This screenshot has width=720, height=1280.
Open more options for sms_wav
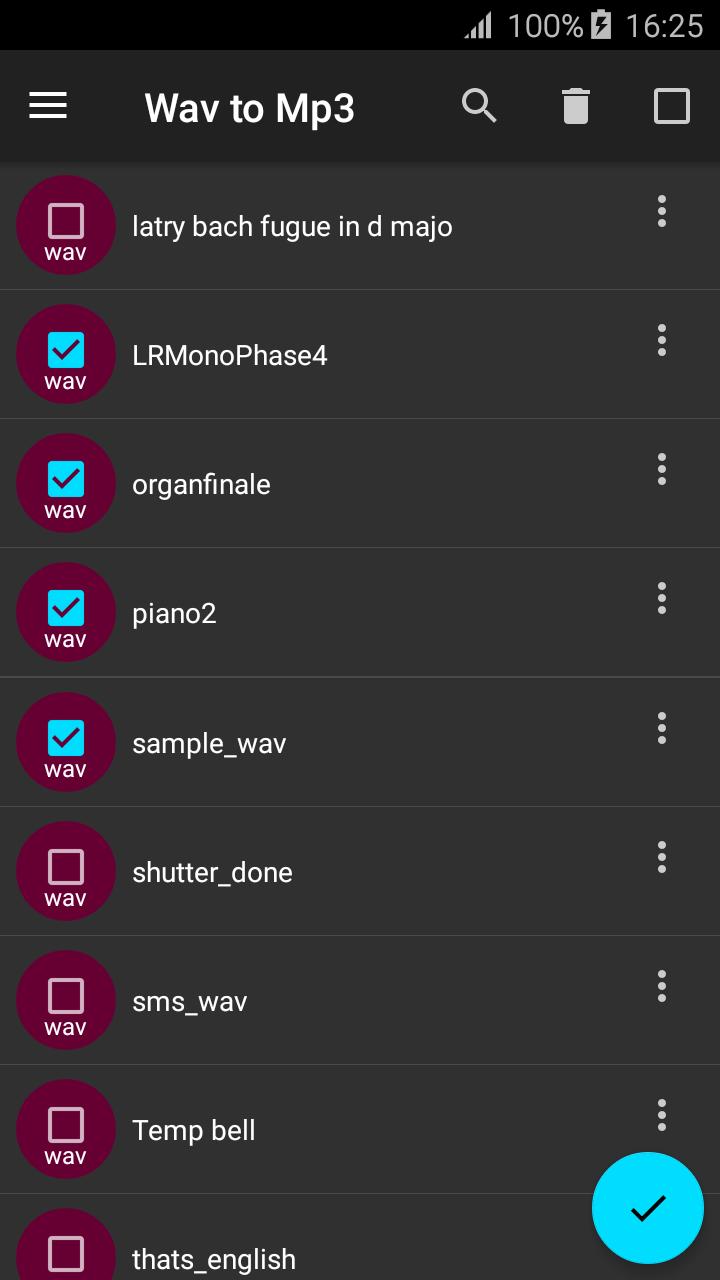(661, 986)
